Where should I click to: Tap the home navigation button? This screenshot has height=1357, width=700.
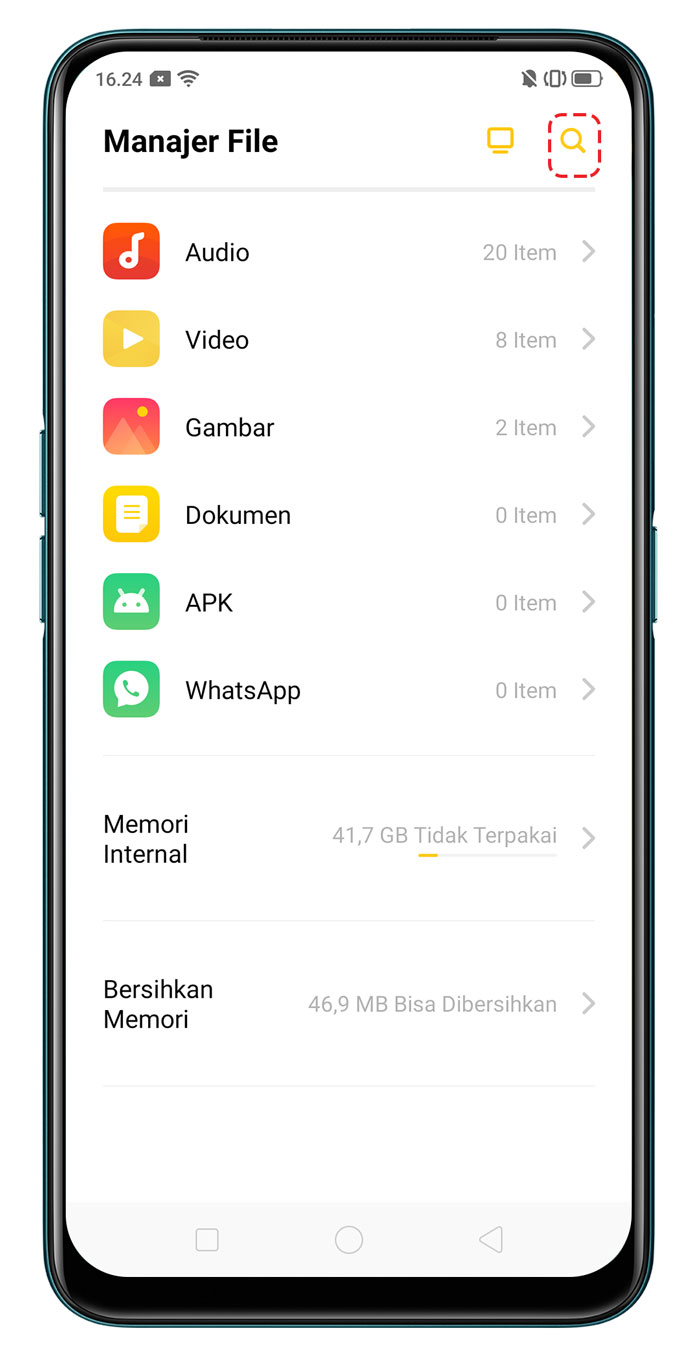pyautogui.click(x=348, y=1240)
